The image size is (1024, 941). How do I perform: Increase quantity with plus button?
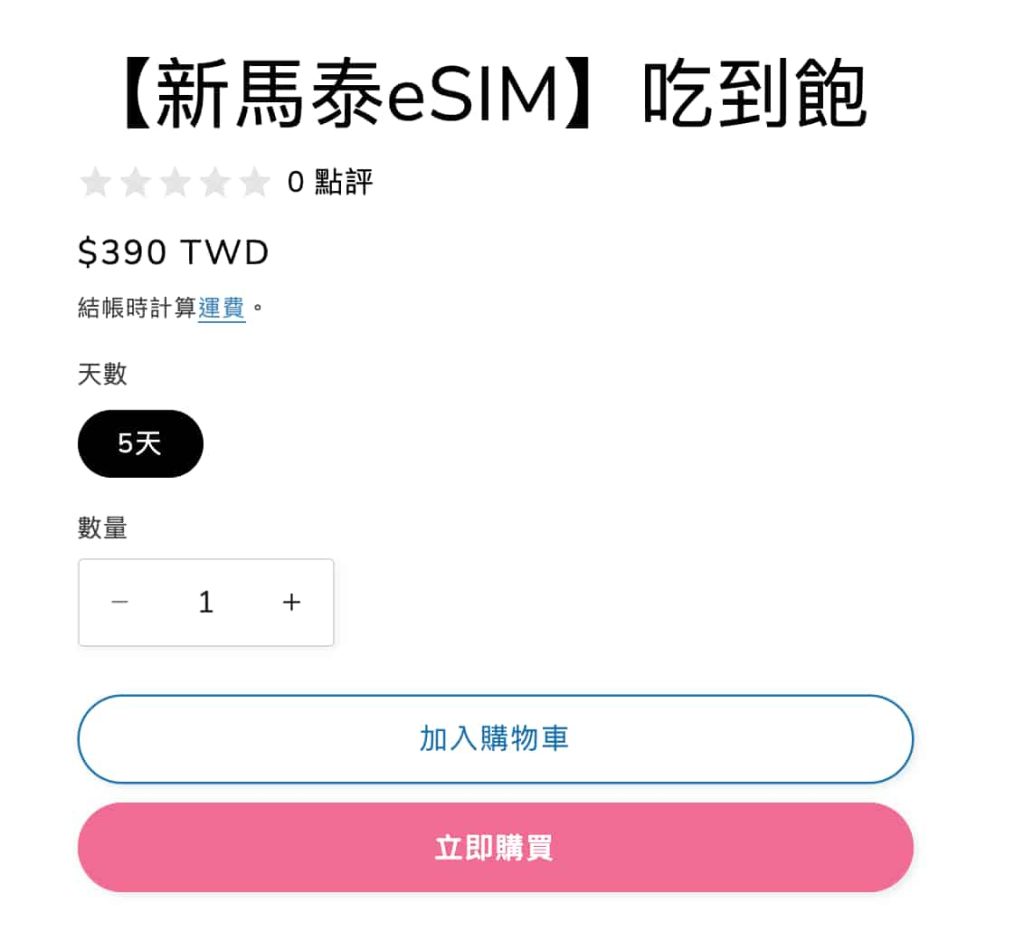[x=291, y=602]
